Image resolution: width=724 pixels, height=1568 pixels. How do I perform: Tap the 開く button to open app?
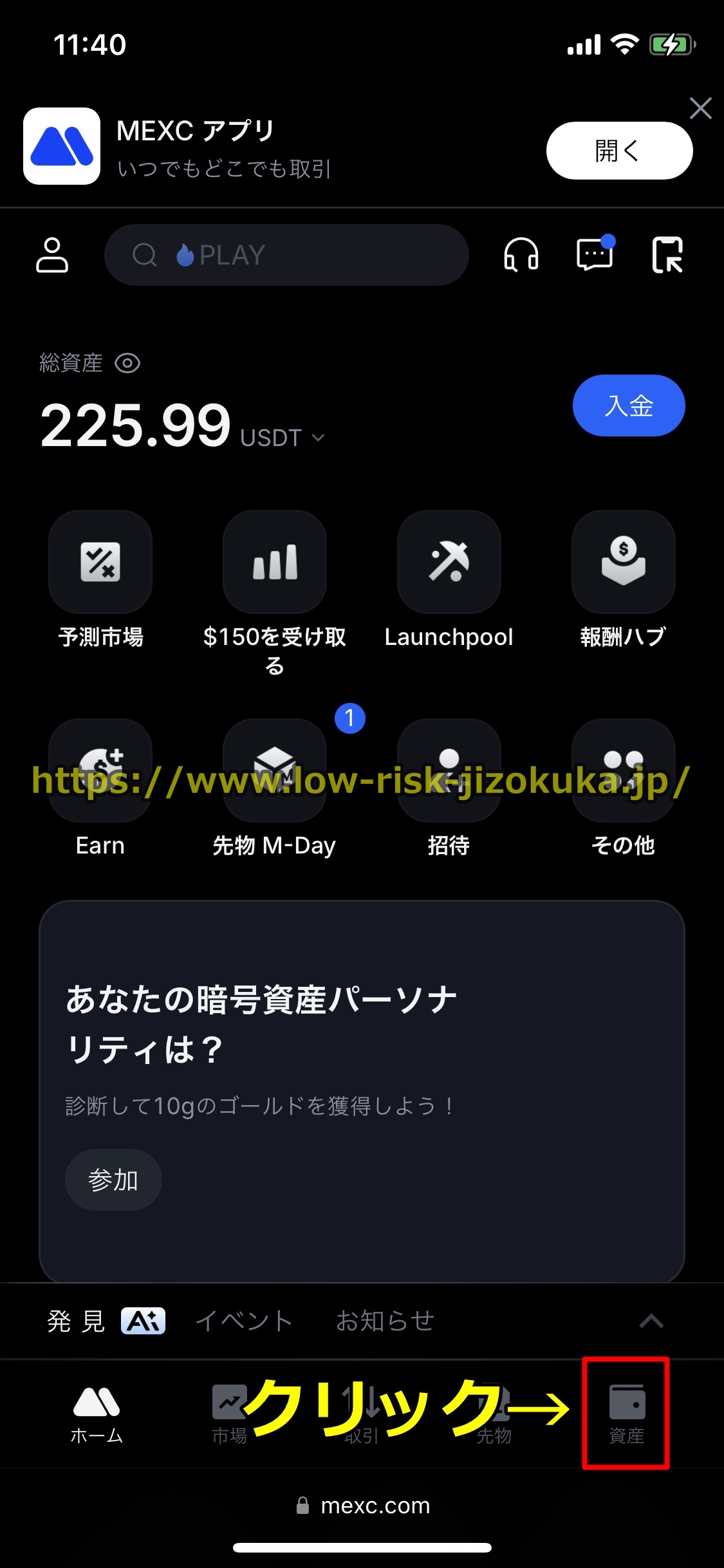click(x=619, y=151)
